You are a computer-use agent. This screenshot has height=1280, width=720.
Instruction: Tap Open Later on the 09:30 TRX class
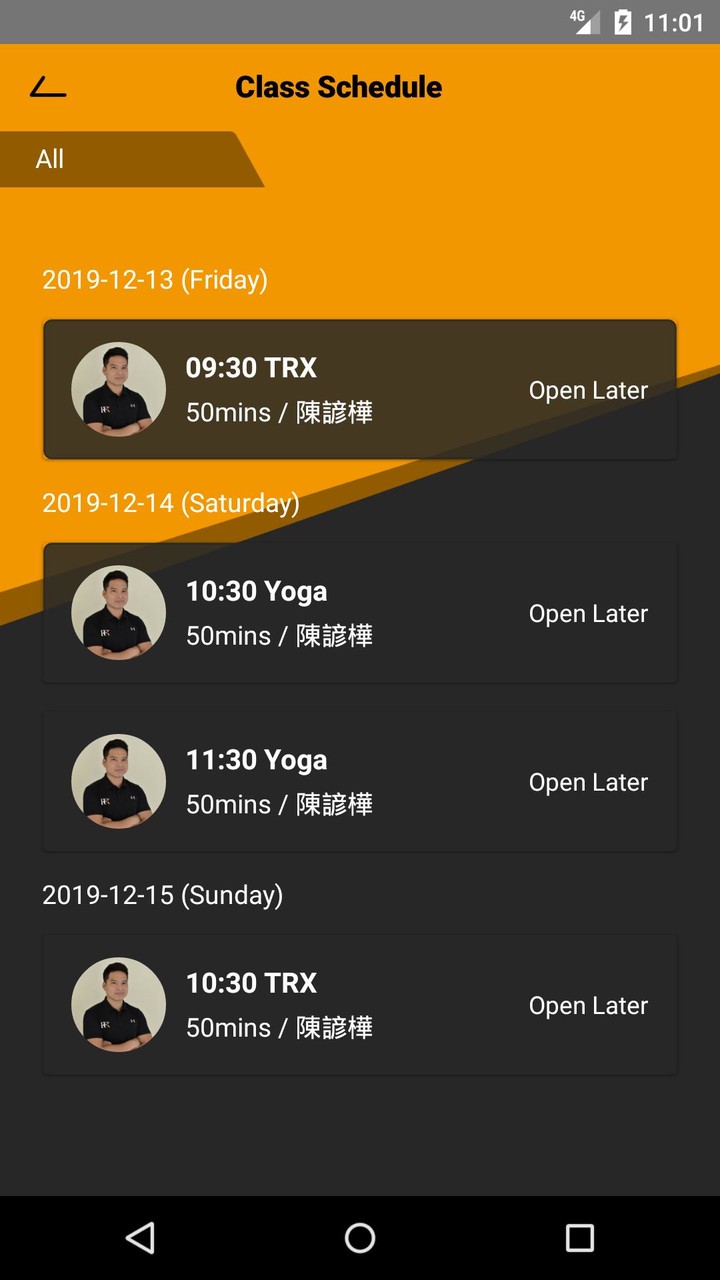tap(588, 390)
